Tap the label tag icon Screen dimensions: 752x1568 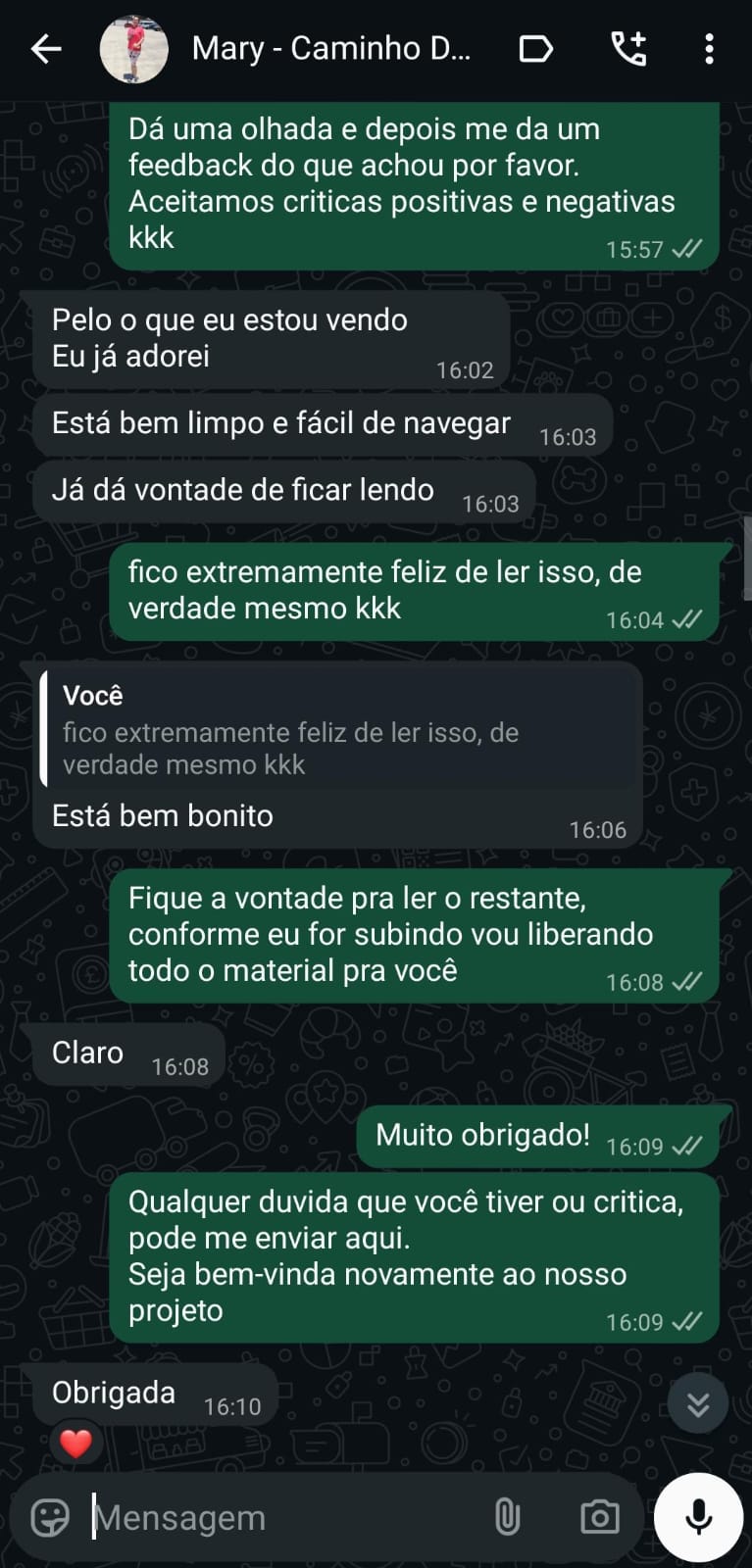click(535, 49)
